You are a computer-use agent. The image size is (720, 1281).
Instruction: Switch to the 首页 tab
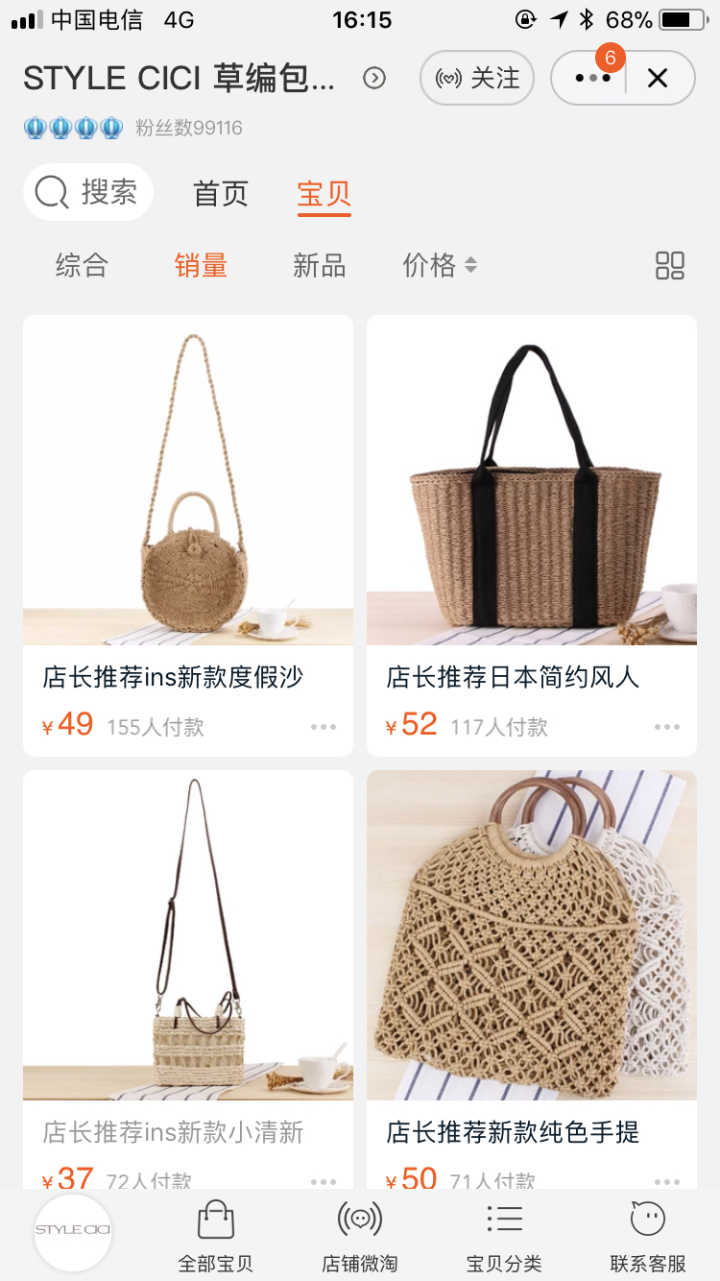click(x=218, y=194)
